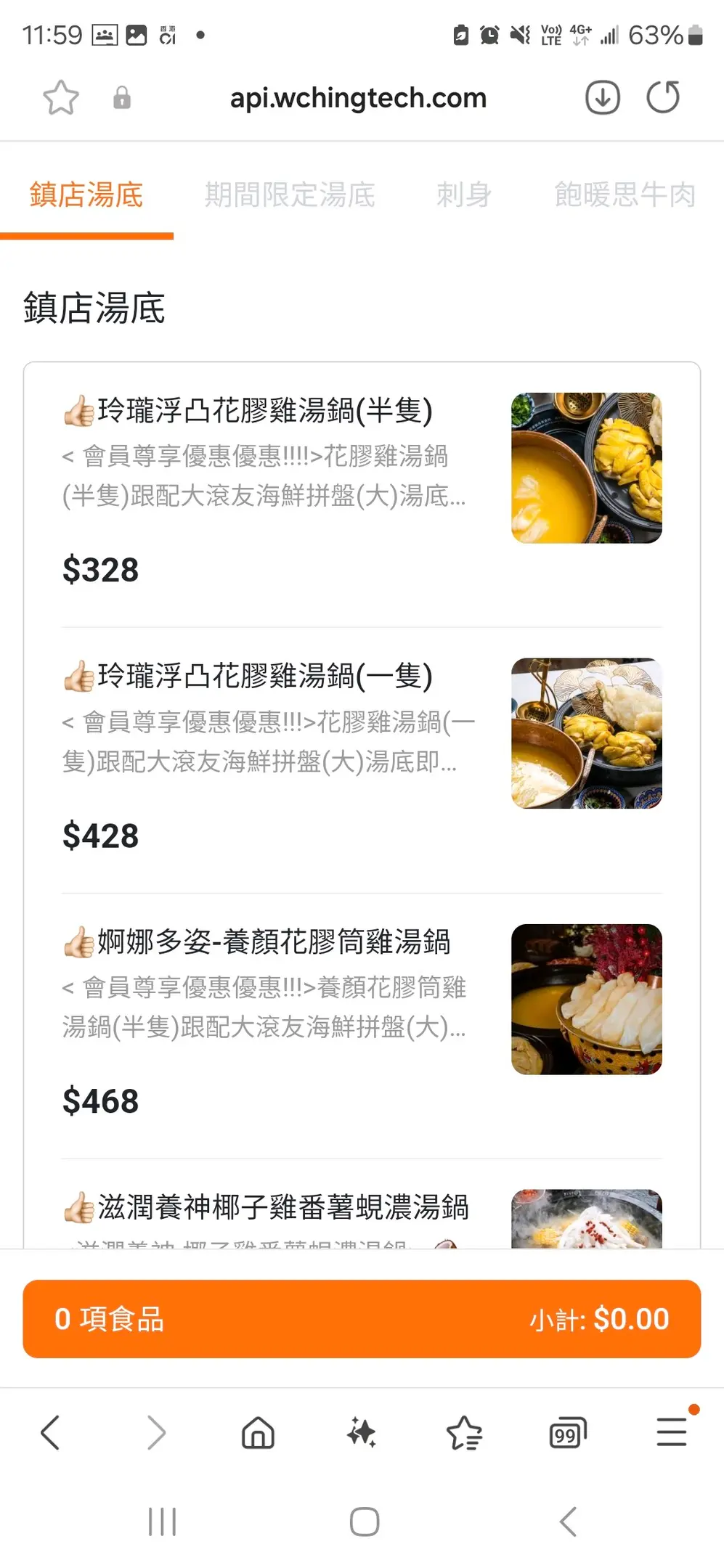Show the open browser tabs
This screenshot has height=1568, width=724.
point(567,1433)
